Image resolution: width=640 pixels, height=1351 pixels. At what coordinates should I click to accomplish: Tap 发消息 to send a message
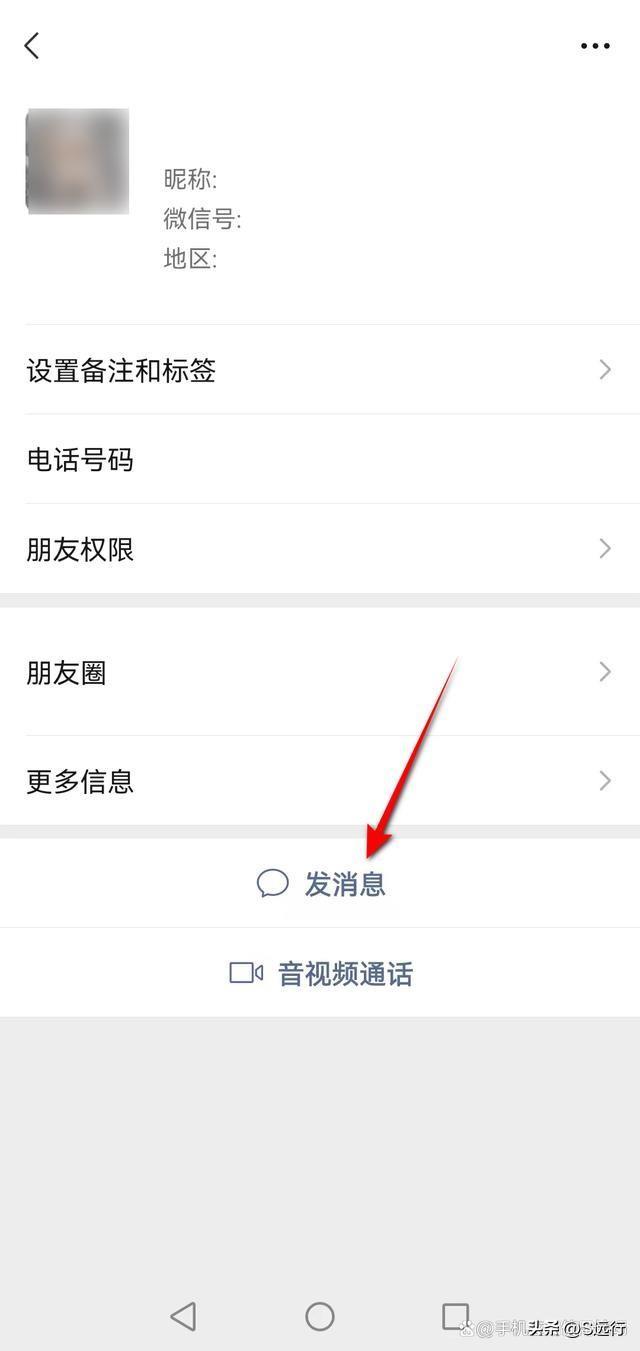point(322,884)
